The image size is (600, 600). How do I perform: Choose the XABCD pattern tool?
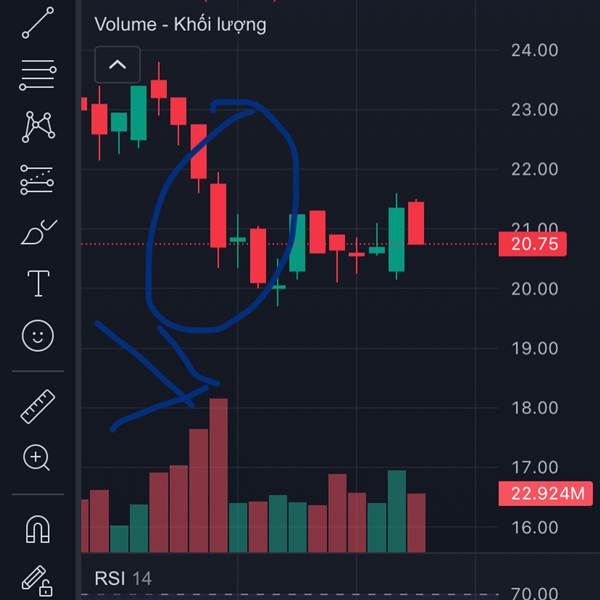[38, 126]
